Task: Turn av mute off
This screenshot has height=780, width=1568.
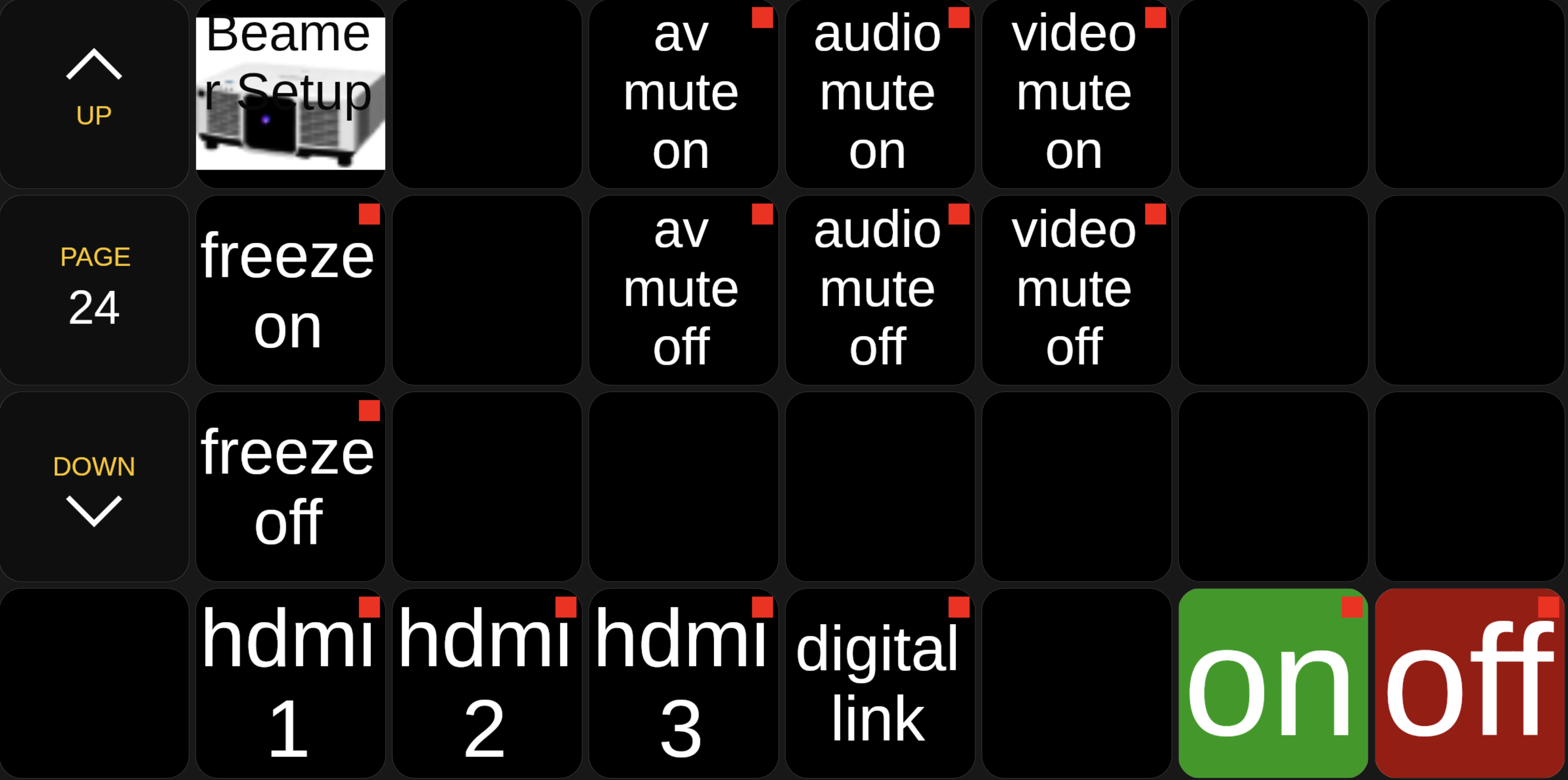Action: (x=683, y=290)
